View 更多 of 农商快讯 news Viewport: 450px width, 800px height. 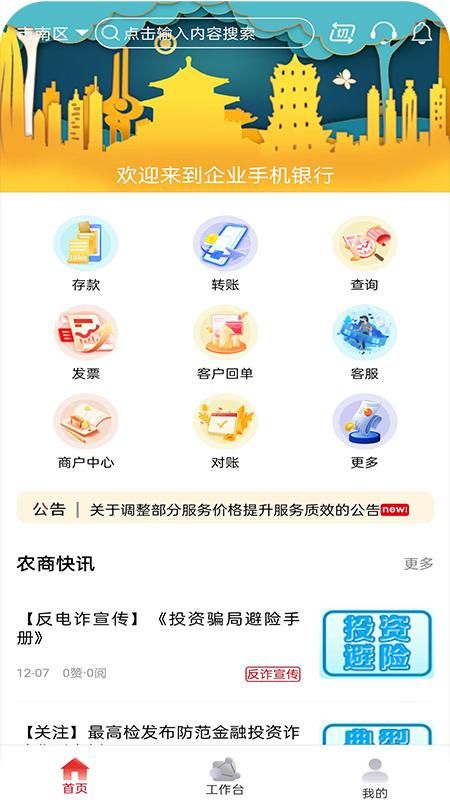tap(418, 564)
